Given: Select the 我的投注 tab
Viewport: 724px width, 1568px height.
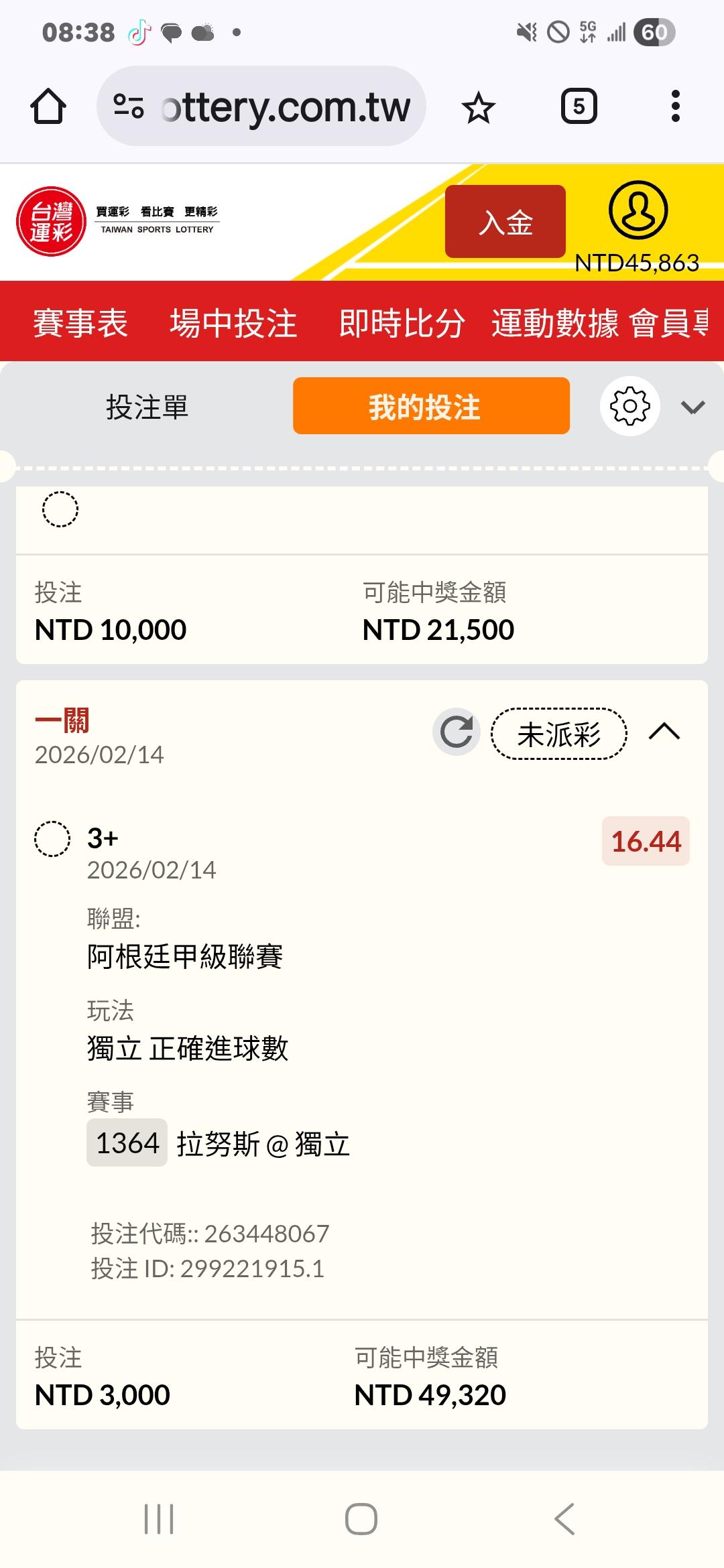Looking at the screenshot, I should tap(431, 406).
